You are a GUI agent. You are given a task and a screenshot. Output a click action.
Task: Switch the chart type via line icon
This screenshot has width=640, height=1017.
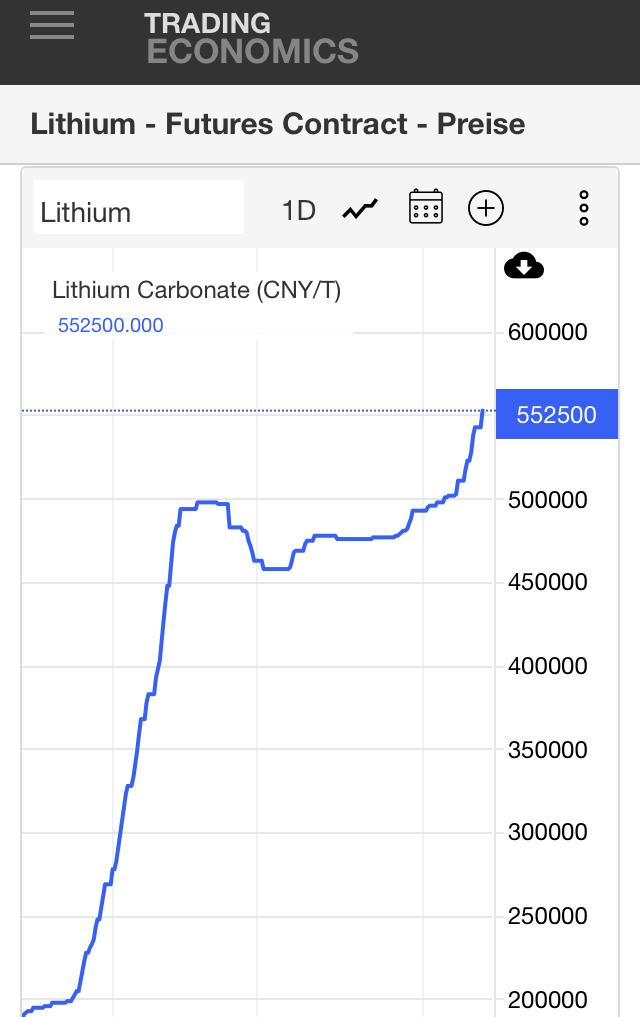(x=360, y=209)
